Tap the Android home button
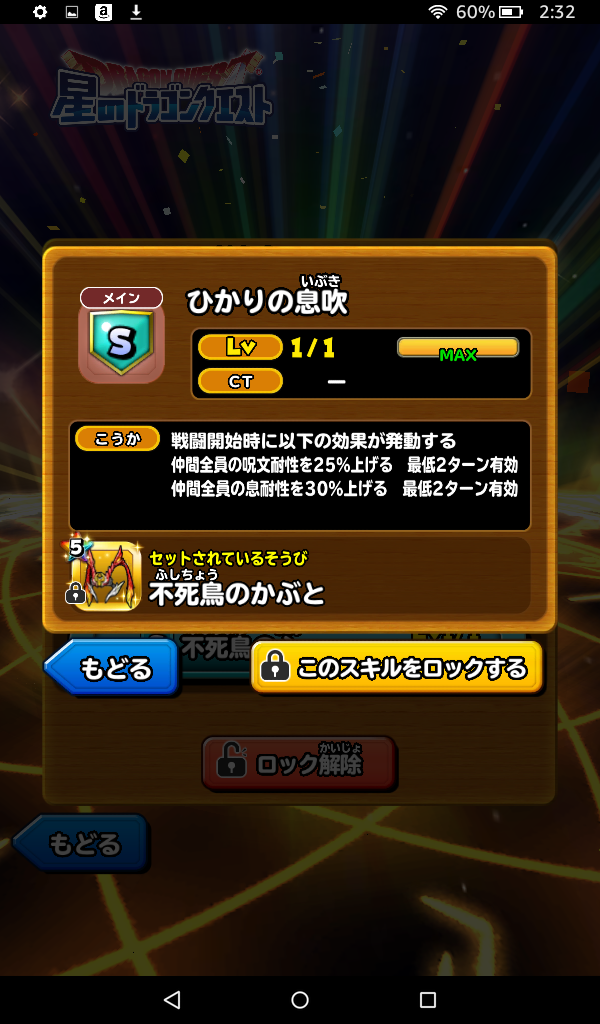The width and height of the screenshot is (600, 1024). [x=300, y=999]
